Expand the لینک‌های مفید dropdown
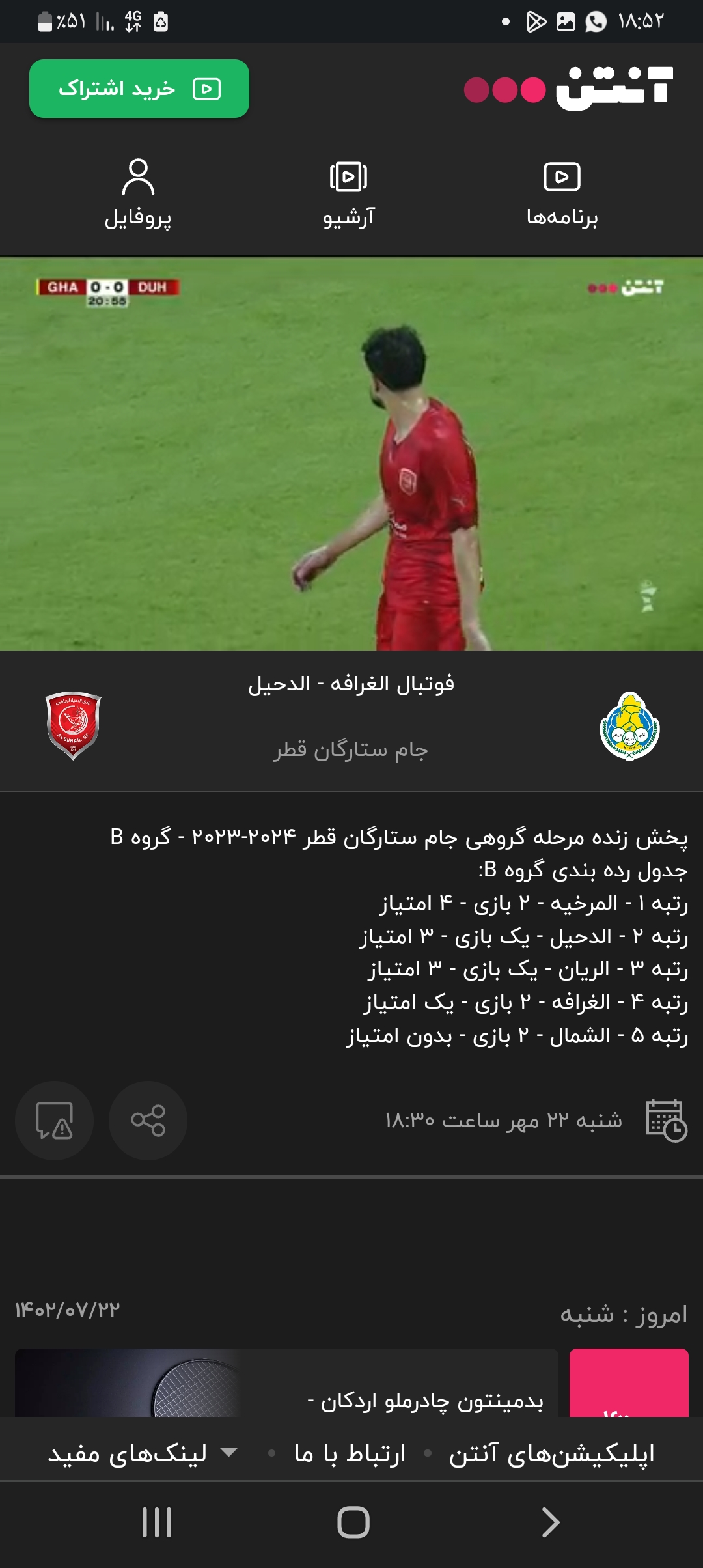The image size is (703, 1568). (143, 1453)
